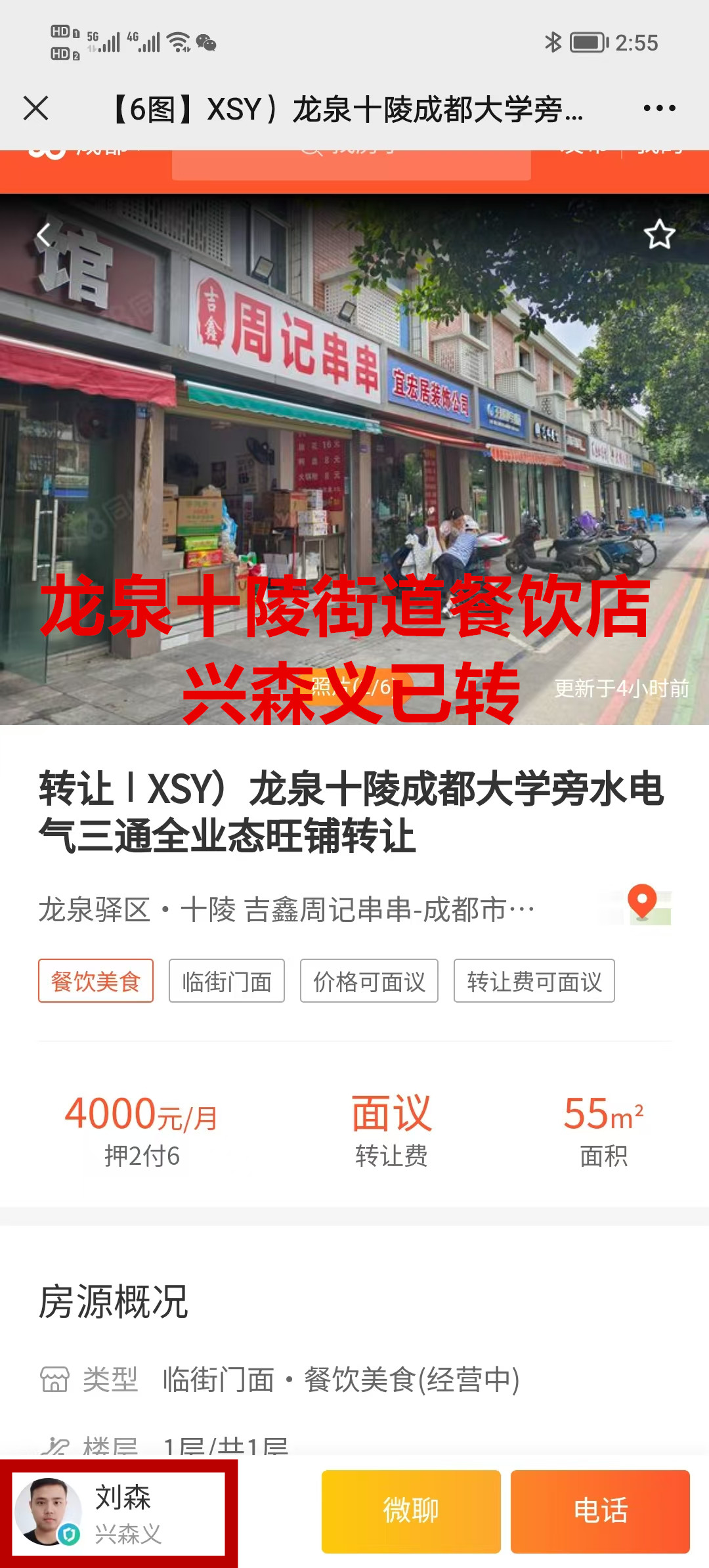
Task: Go back using the arrow on the photo
Action: [45, 234]
